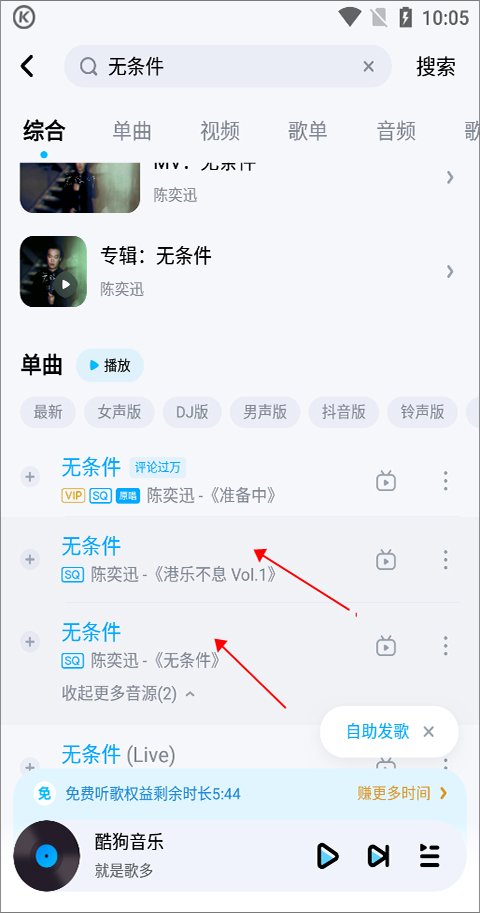This screenshot has width=480, height=913.
Task: Switch to the 视频 tab
Action: point(220,131)
